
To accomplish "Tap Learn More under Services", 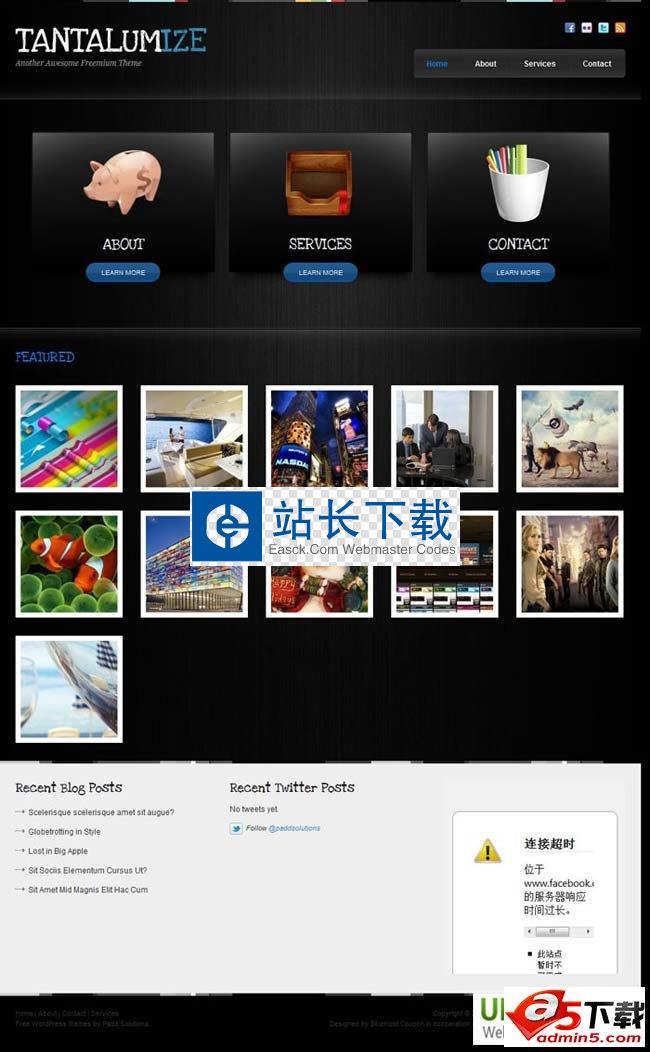I will tap(320, 272).
